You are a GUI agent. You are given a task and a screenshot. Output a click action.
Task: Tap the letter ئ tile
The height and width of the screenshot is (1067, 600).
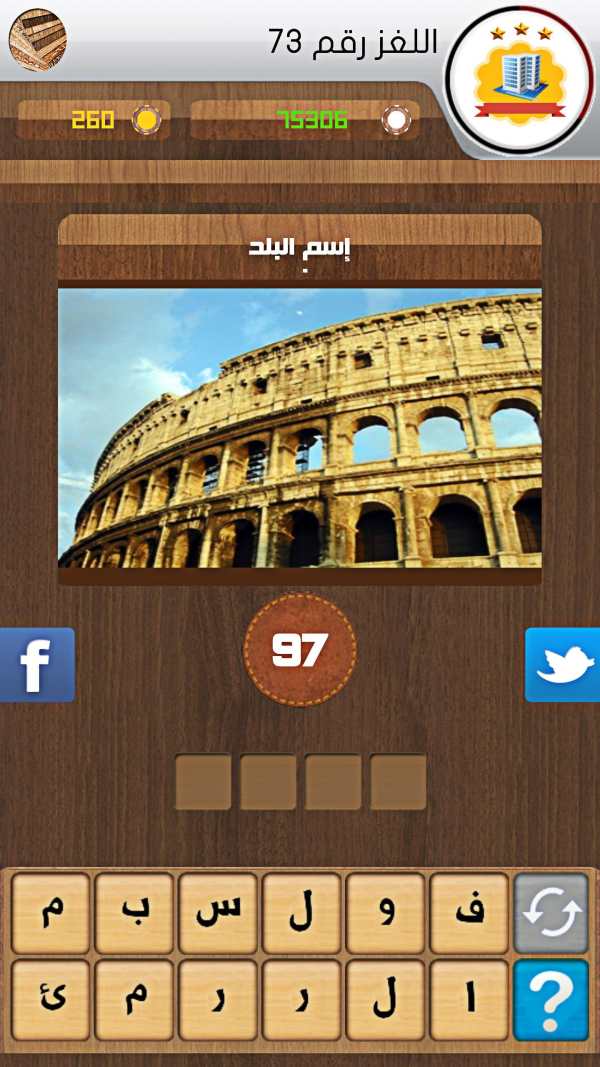50,1000
